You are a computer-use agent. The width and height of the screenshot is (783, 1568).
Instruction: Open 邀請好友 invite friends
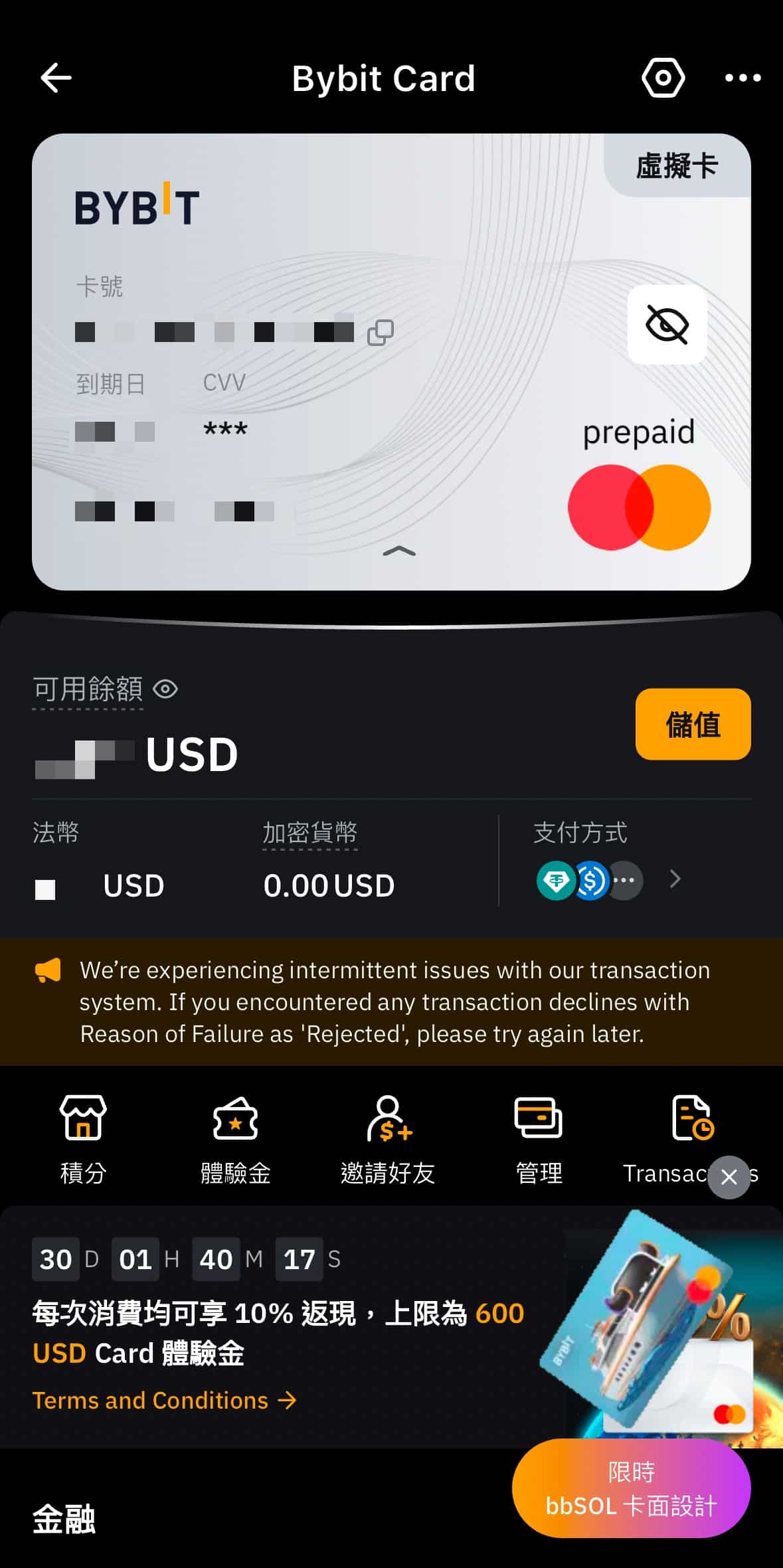(388, 1138)
